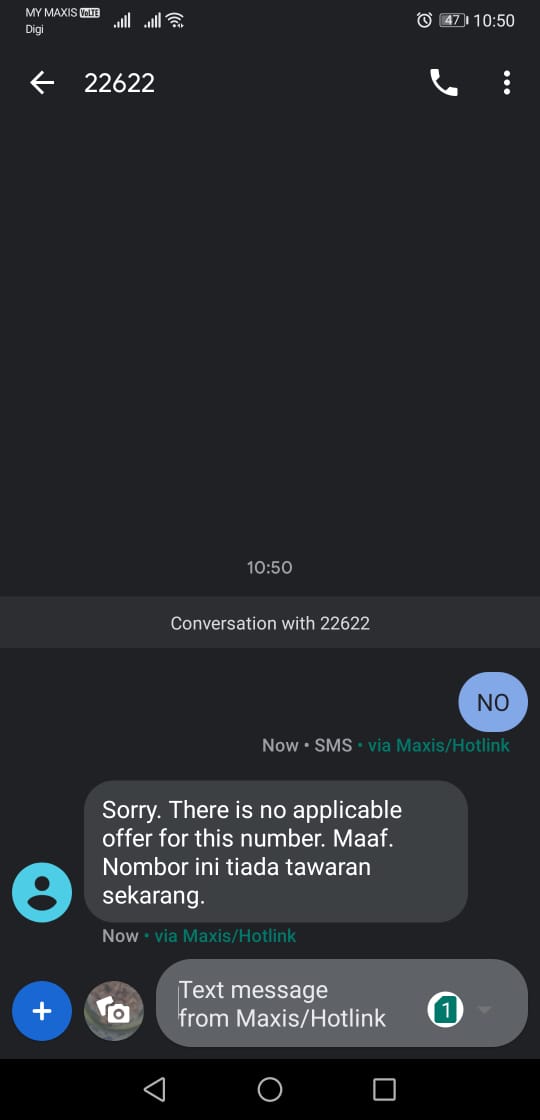Open the recent apps view
The height and width of the screenshot is (1120, 540).
384,1089
